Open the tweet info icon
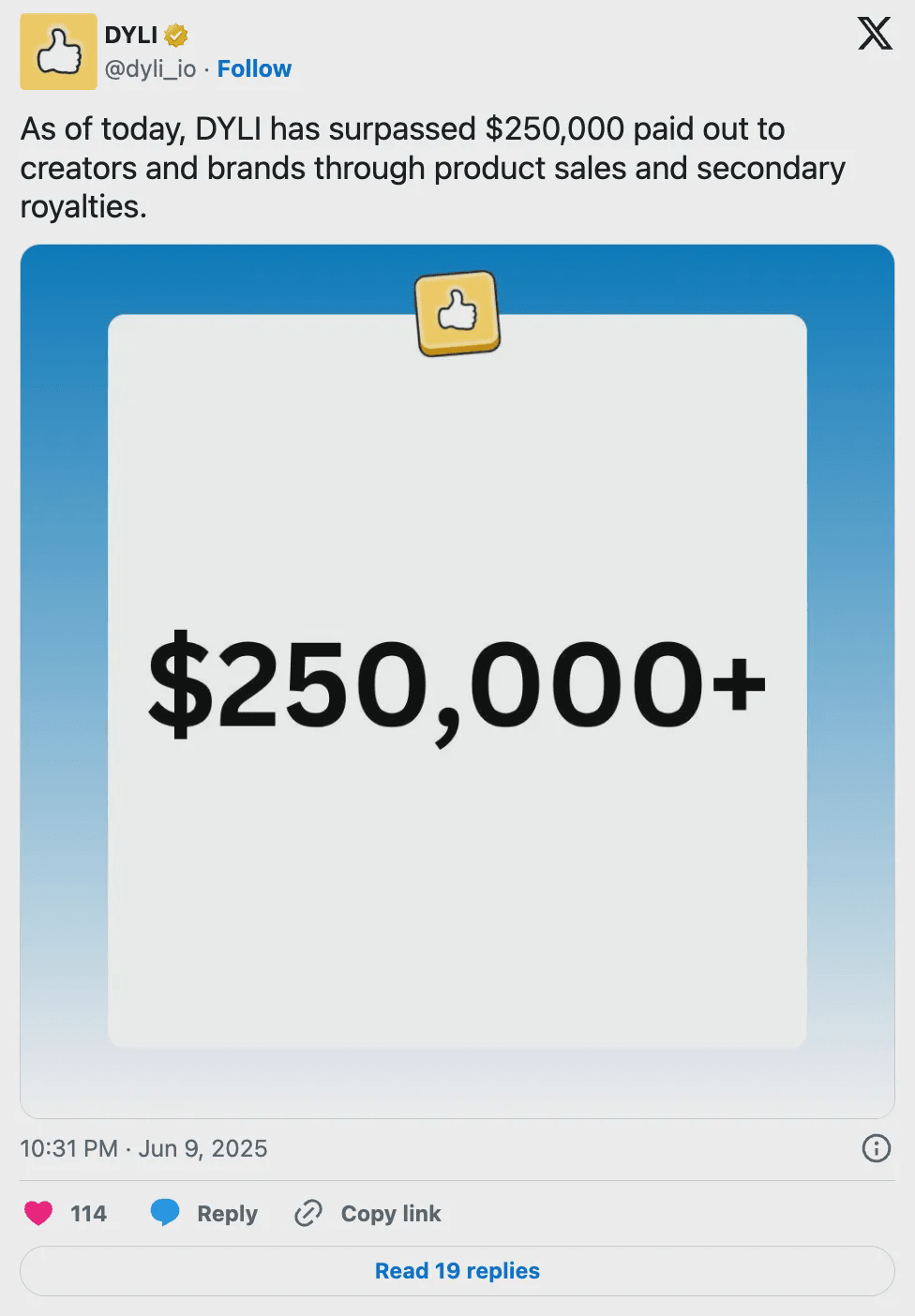Screen dimensions: 915x1316 tap(876, 1148)
